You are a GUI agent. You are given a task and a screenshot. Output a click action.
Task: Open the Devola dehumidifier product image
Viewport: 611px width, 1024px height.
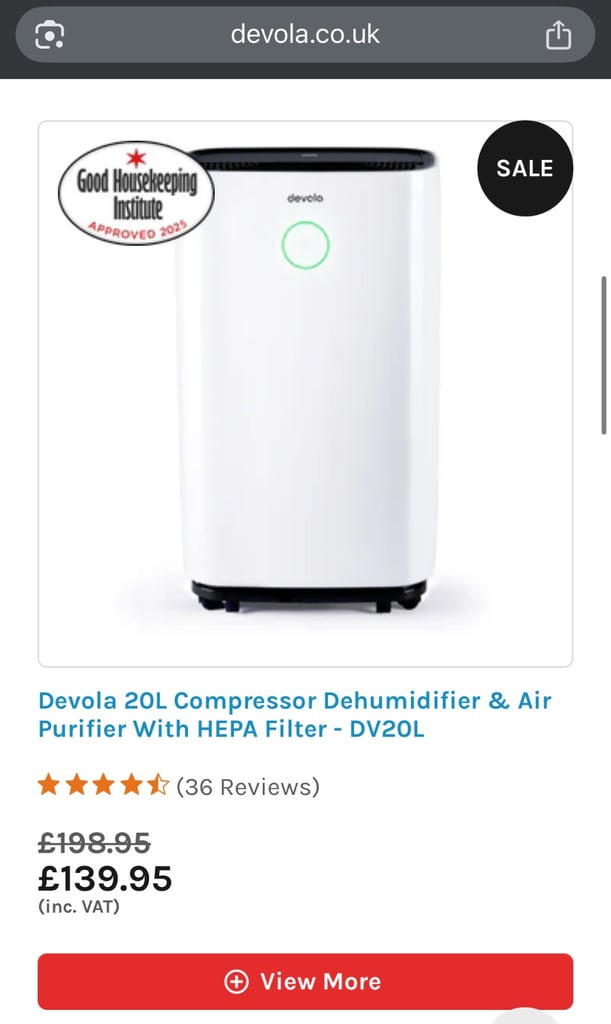[306, 394]
